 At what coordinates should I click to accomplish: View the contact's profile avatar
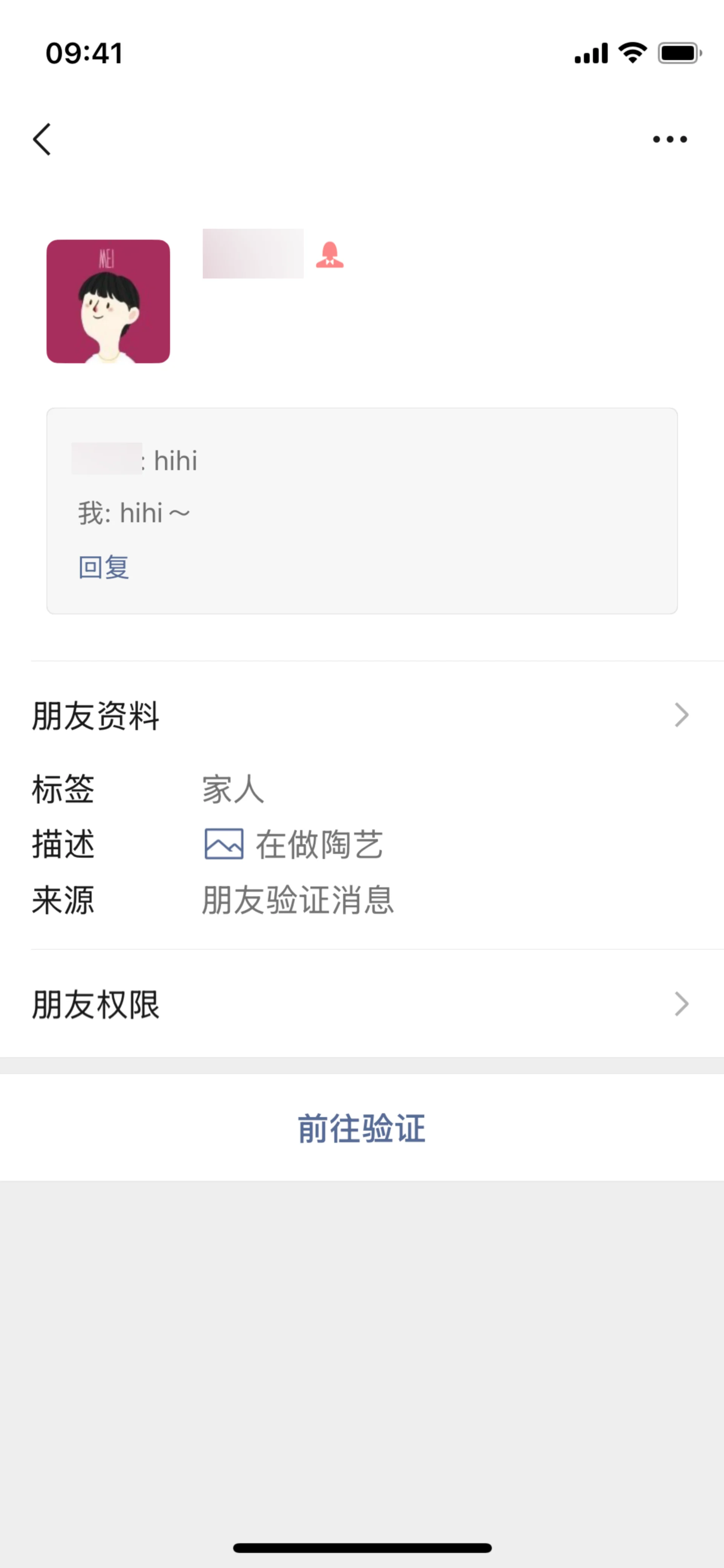coord(108,301)
